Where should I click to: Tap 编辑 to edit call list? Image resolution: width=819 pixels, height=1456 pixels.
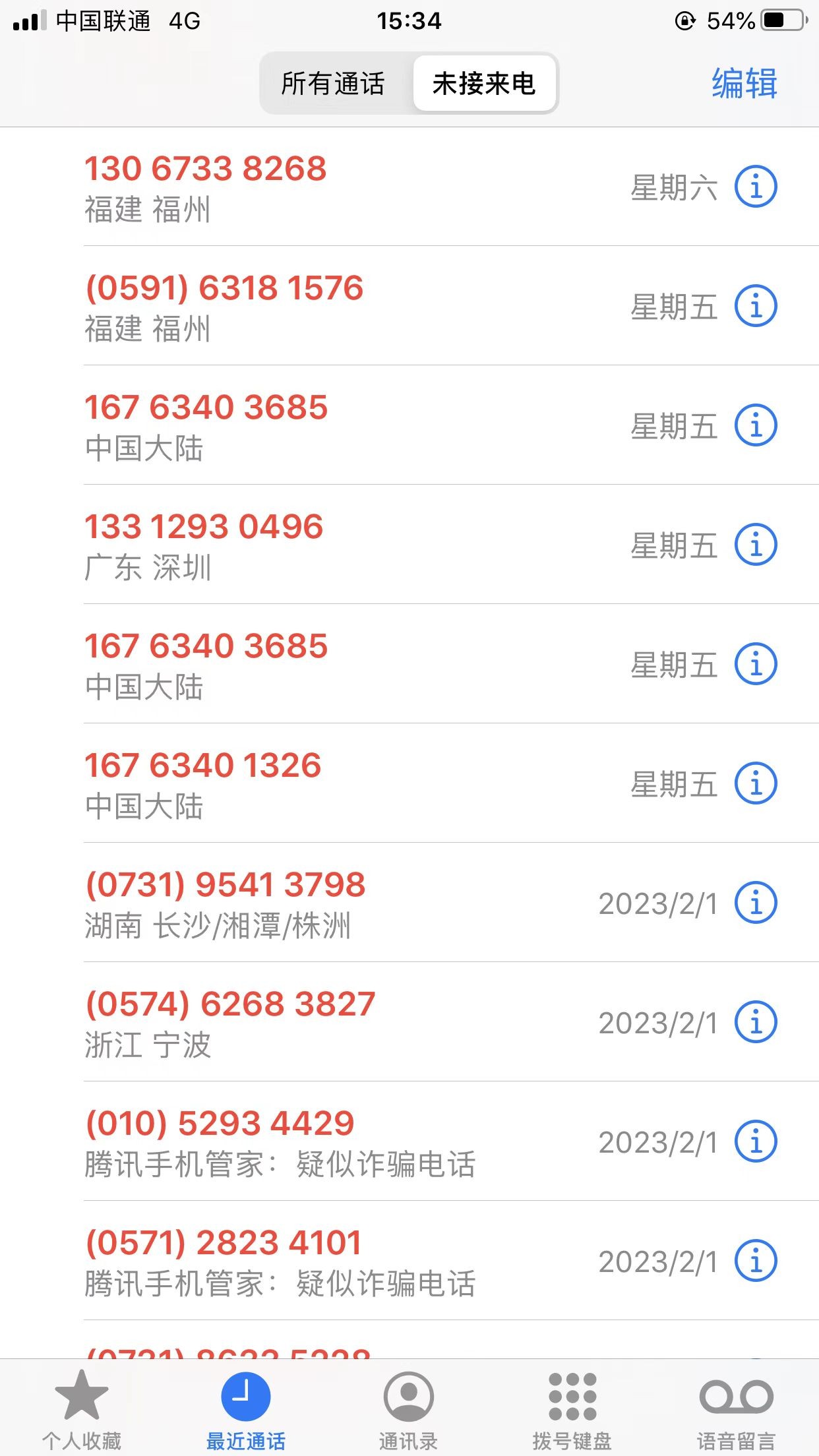tap(744, 84)
